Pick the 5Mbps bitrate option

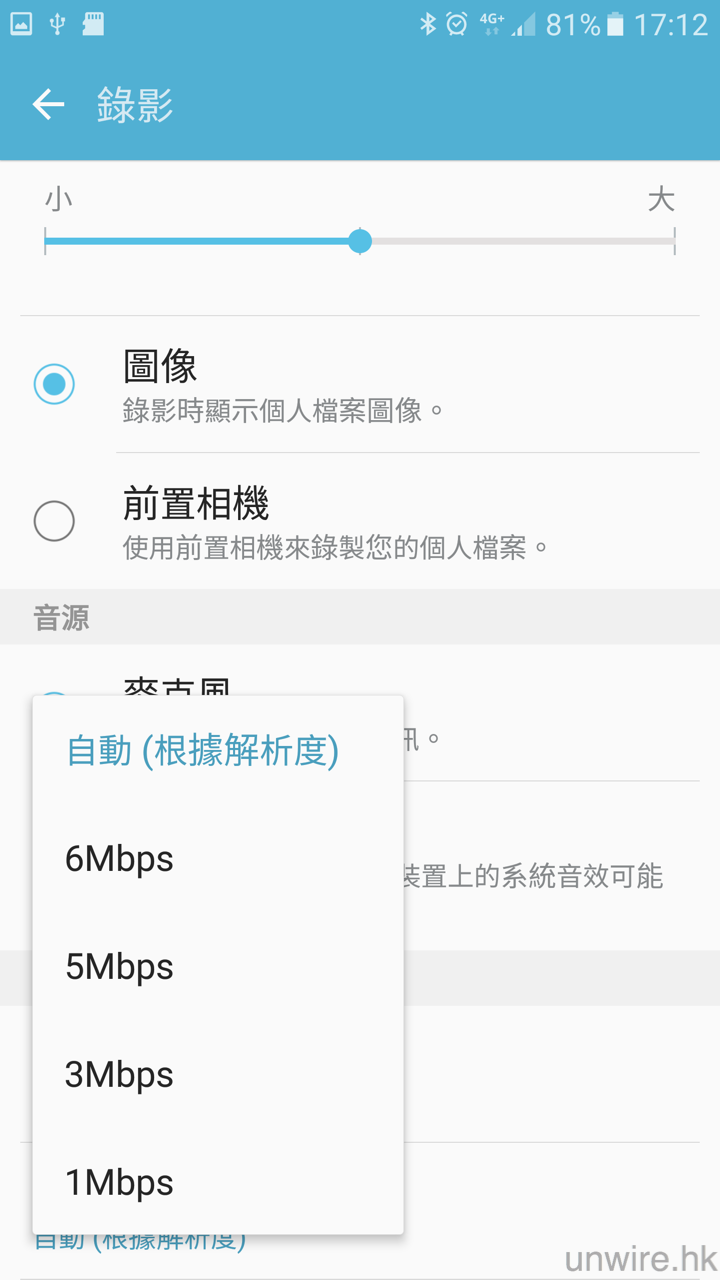pos(120,967)
